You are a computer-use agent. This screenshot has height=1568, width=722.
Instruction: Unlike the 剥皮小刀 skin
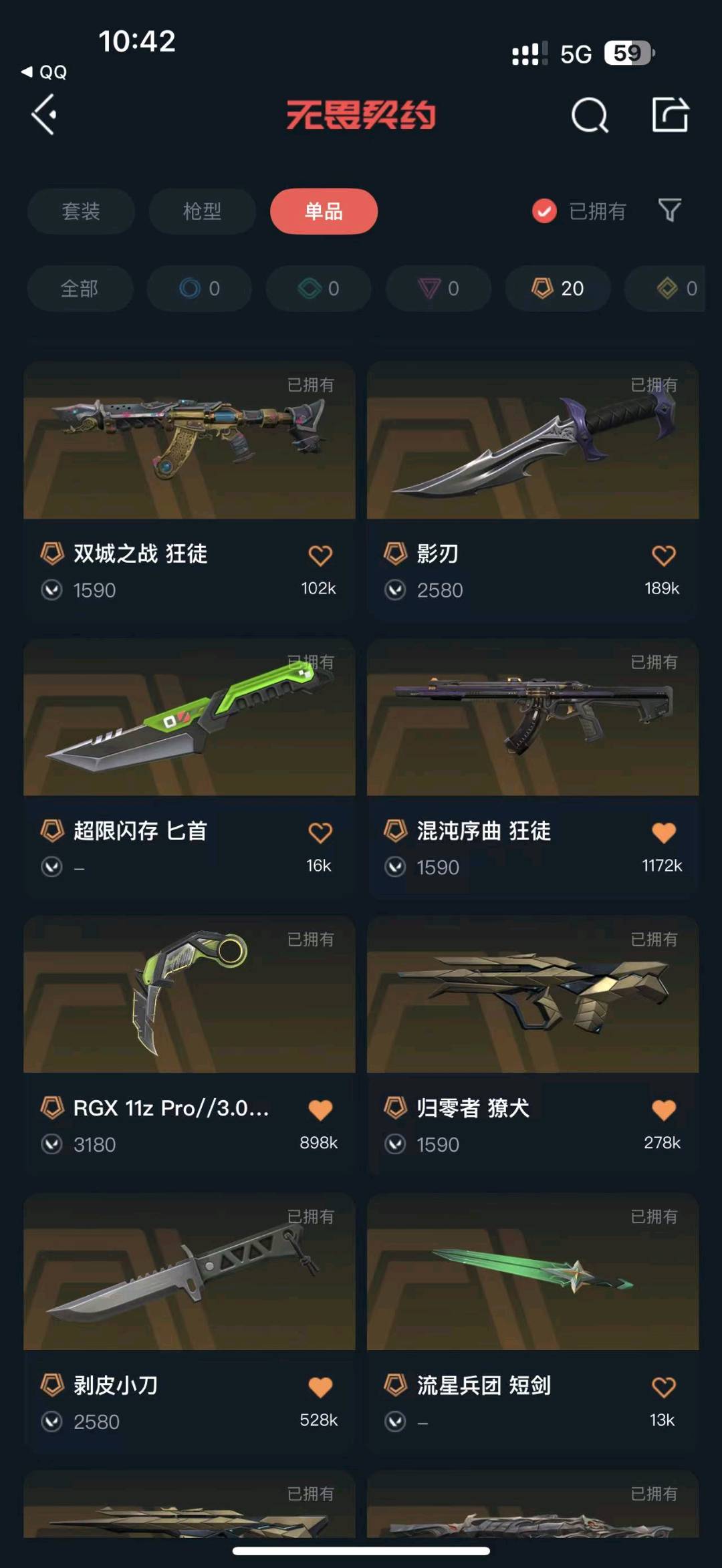point(320,1387)
